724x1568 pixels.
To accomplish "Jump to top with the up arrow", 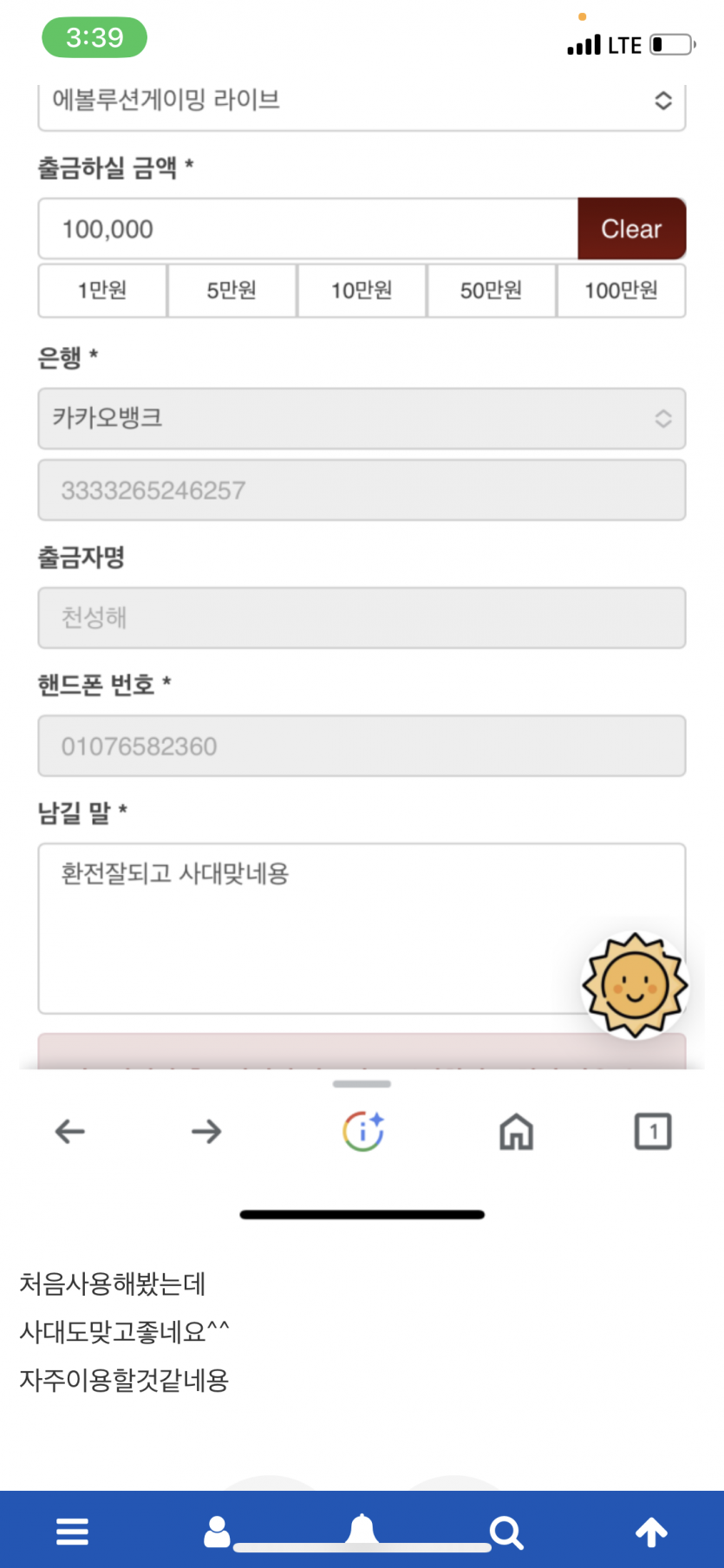I will coord(651,1532).
